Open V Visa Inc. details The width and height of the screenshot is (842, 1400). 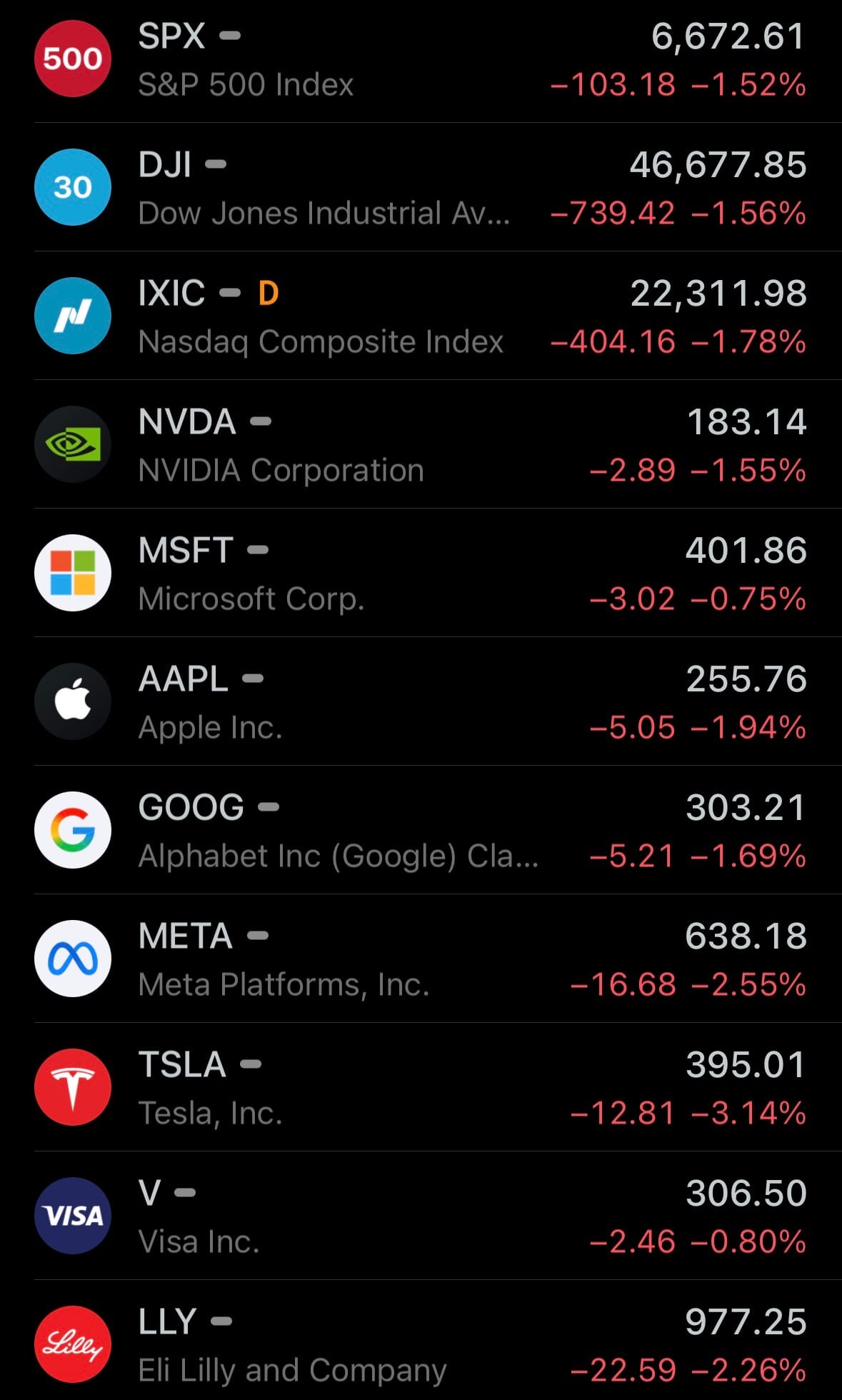(x=421, y=1217)
